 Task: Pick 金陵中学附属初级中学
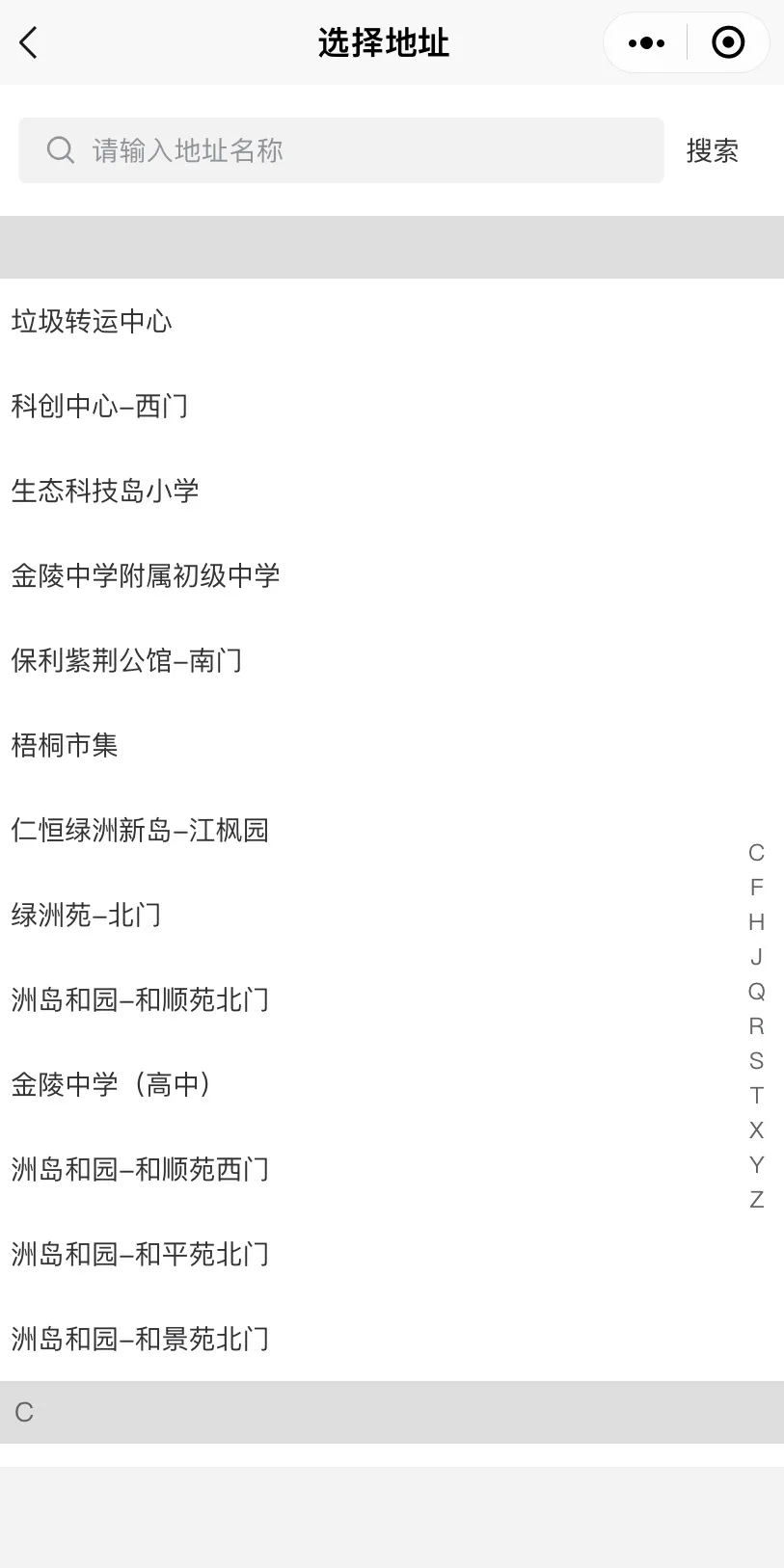click(146, 575)
